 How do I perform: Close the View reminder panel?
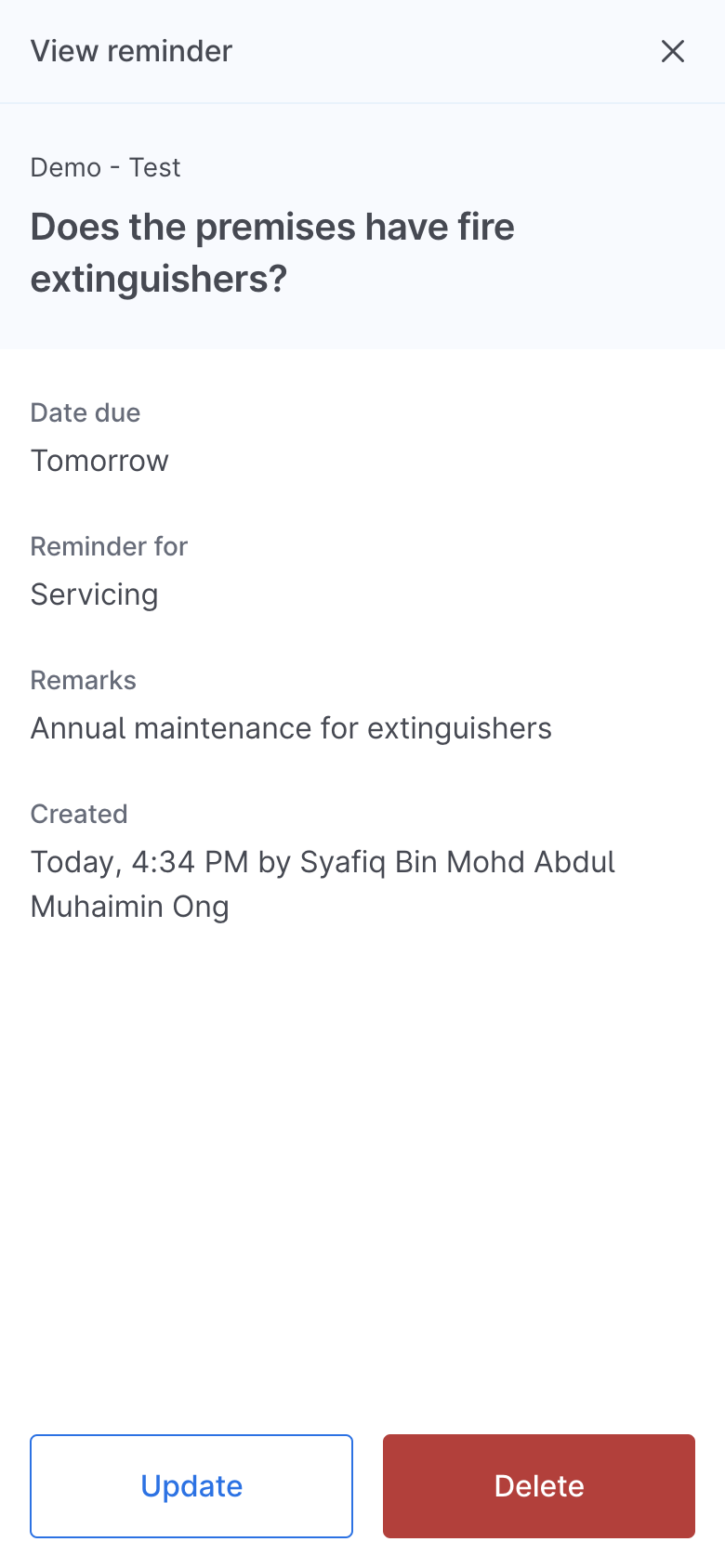[x=672, y=51]
